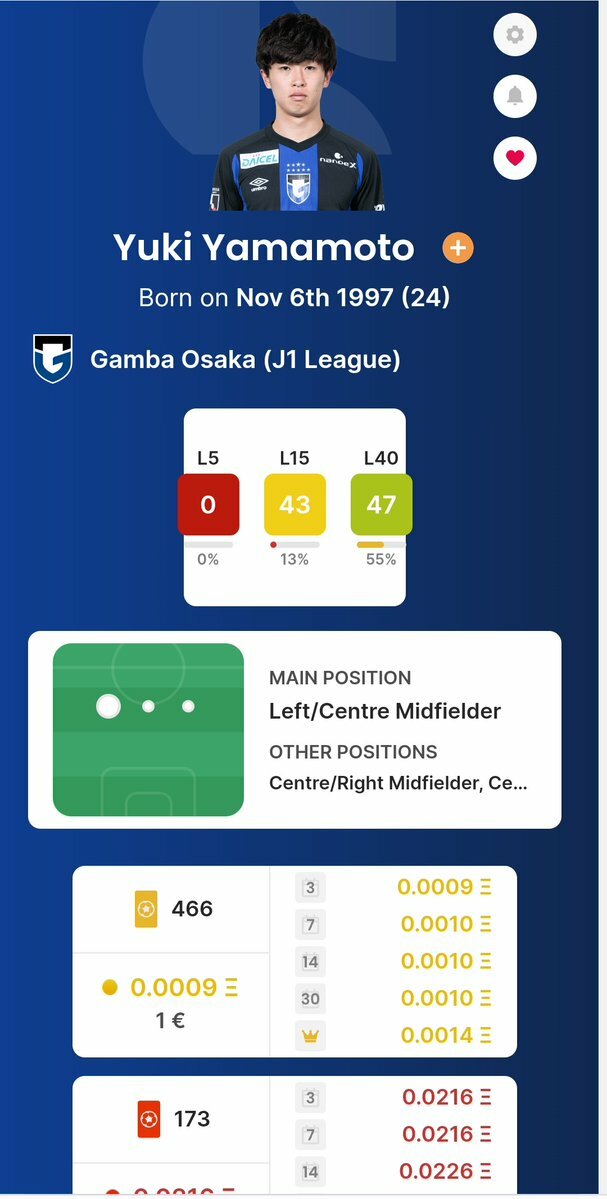The image size is (607, 1199).
Task: Open the L5, L15, L40 scores card
Action: pos(294,507)
